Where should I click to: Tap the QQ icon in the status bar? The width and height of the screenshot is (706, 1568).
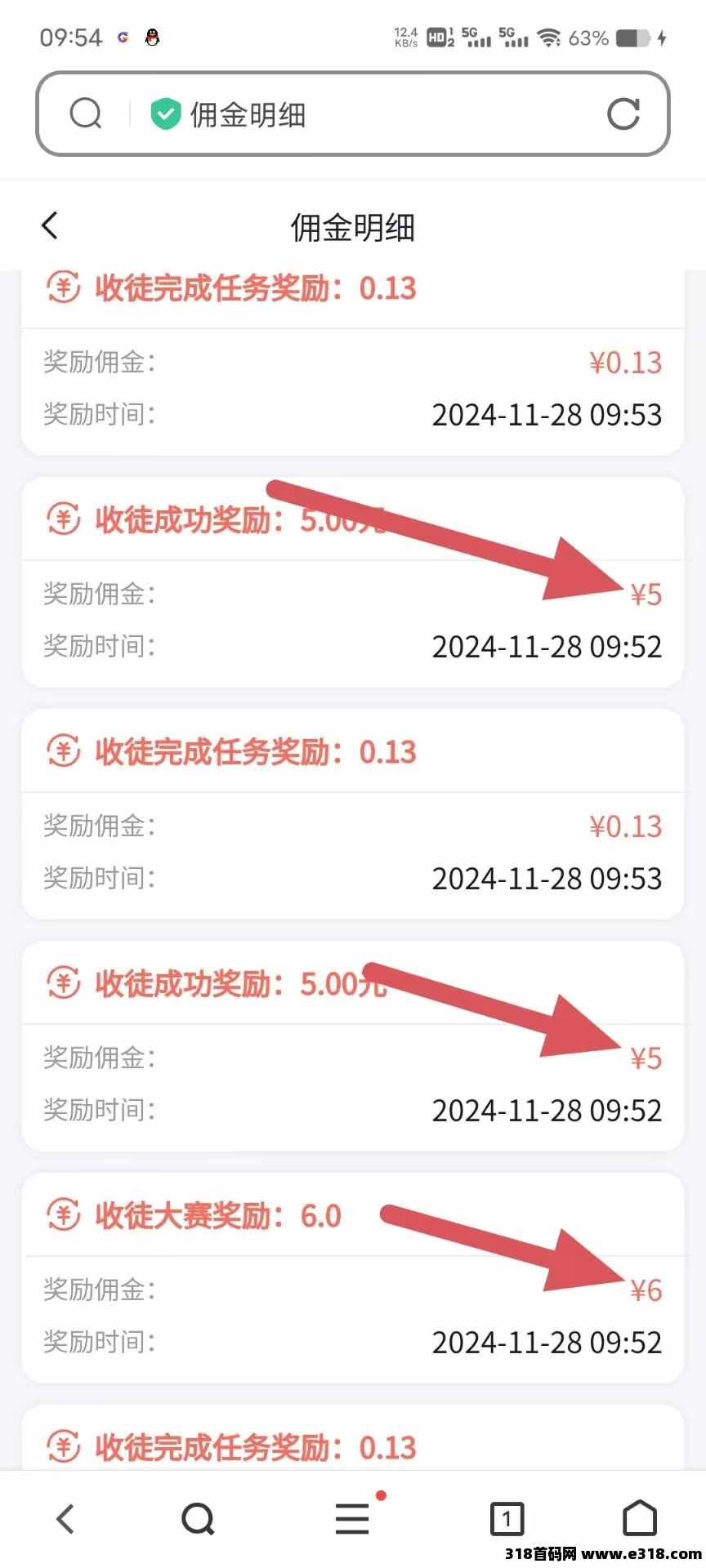[151, 38]
